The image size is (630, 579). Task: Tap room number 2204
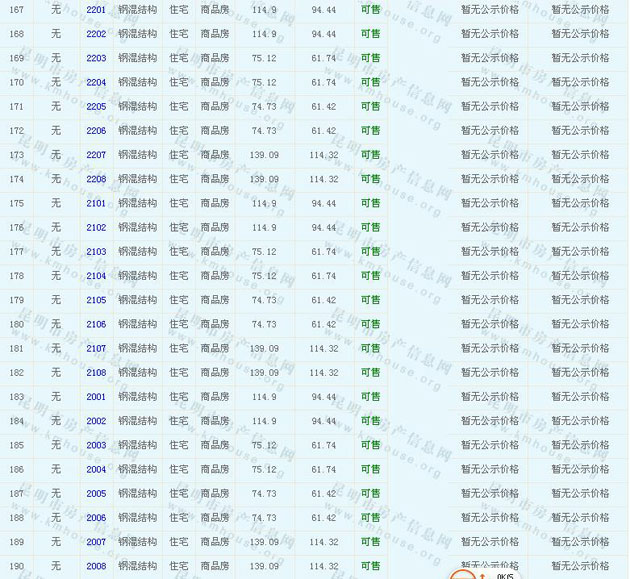pos(96,82)
